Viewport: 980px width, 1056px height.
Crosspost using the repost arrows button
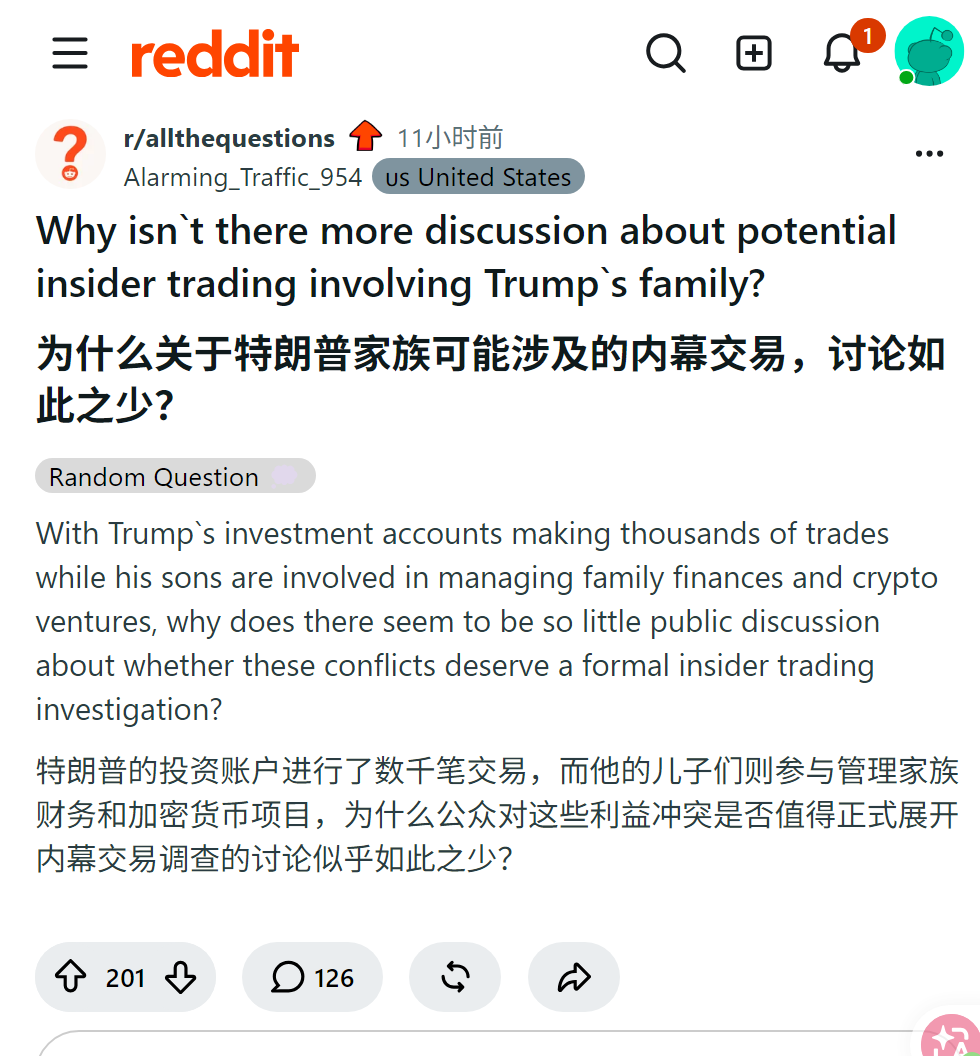click(x=455, y=977)
